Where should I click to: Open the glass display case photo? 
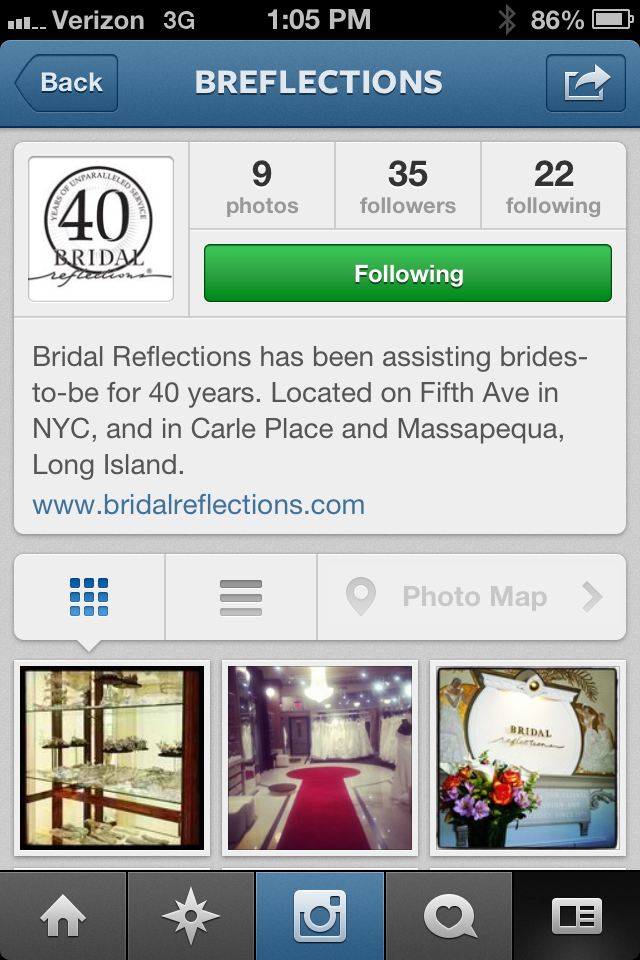[x=112, y=757]
